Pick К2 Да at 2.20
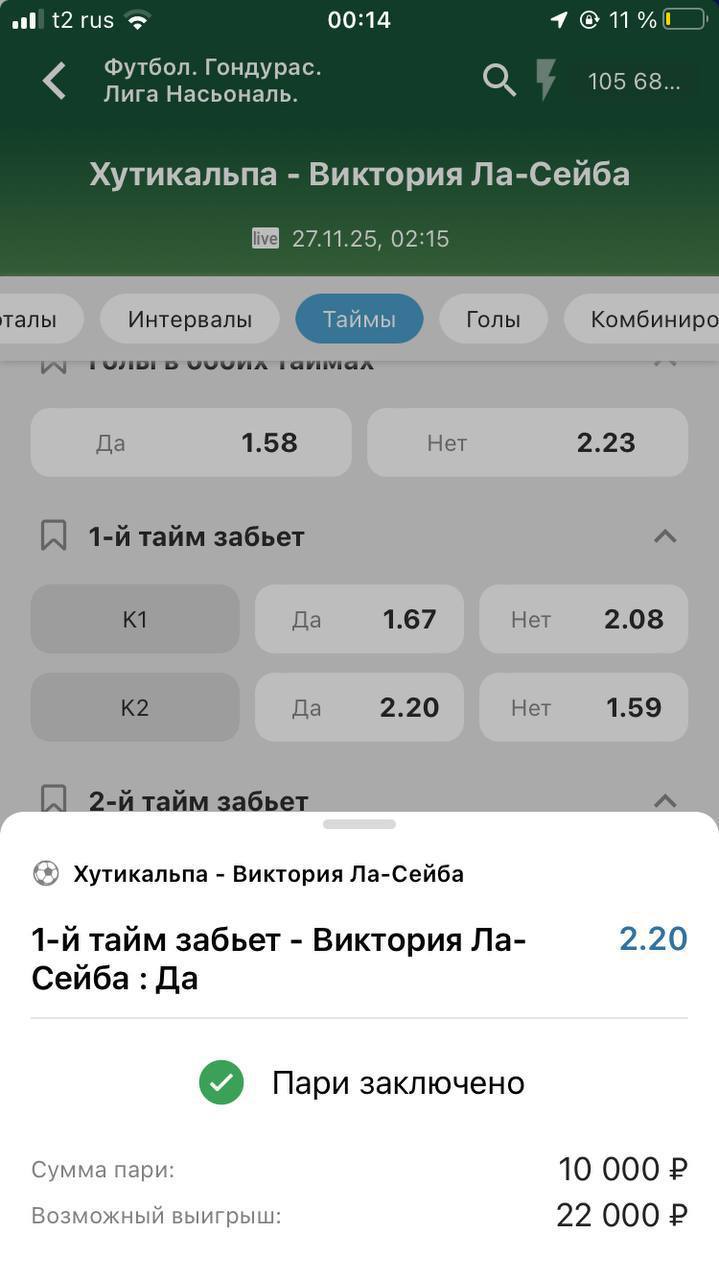 pos(359,708)
